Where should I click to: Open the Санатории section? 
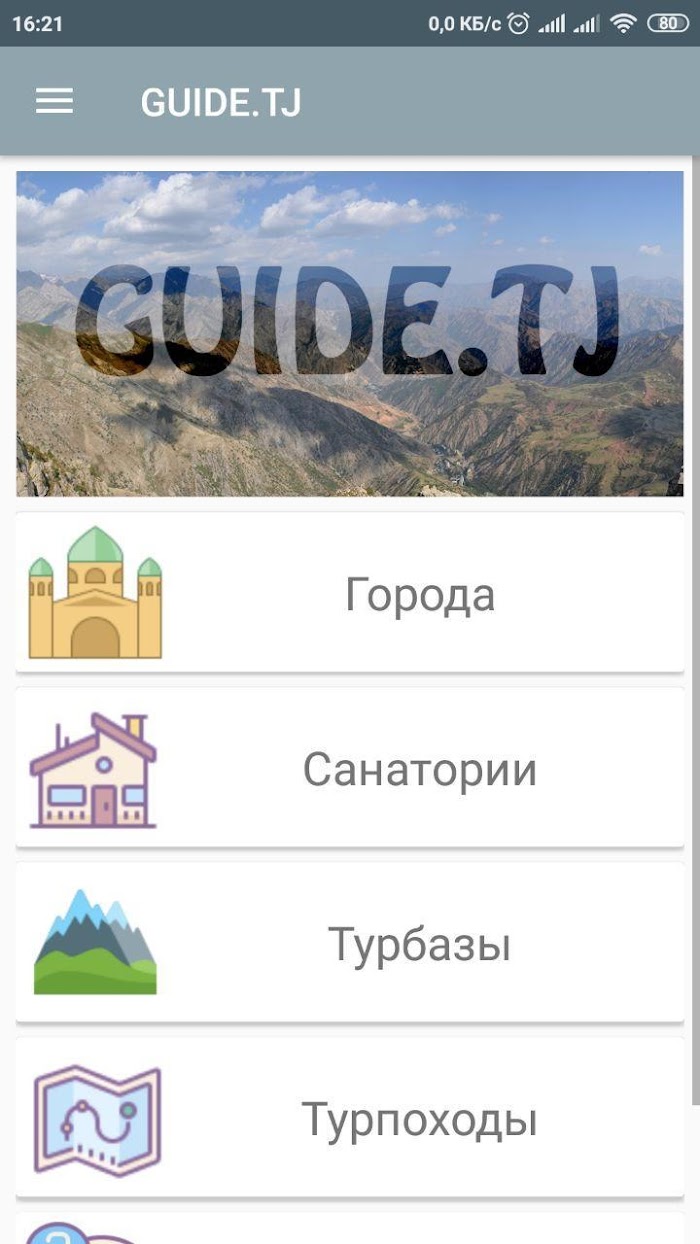tap(350, 768)
